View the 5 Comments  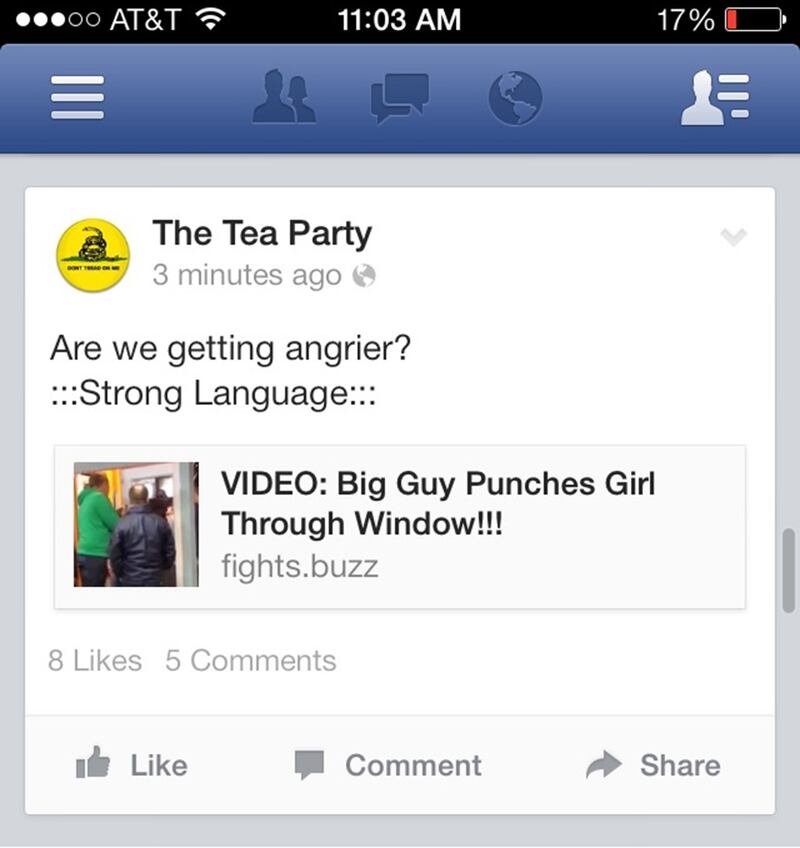[251, 661]
